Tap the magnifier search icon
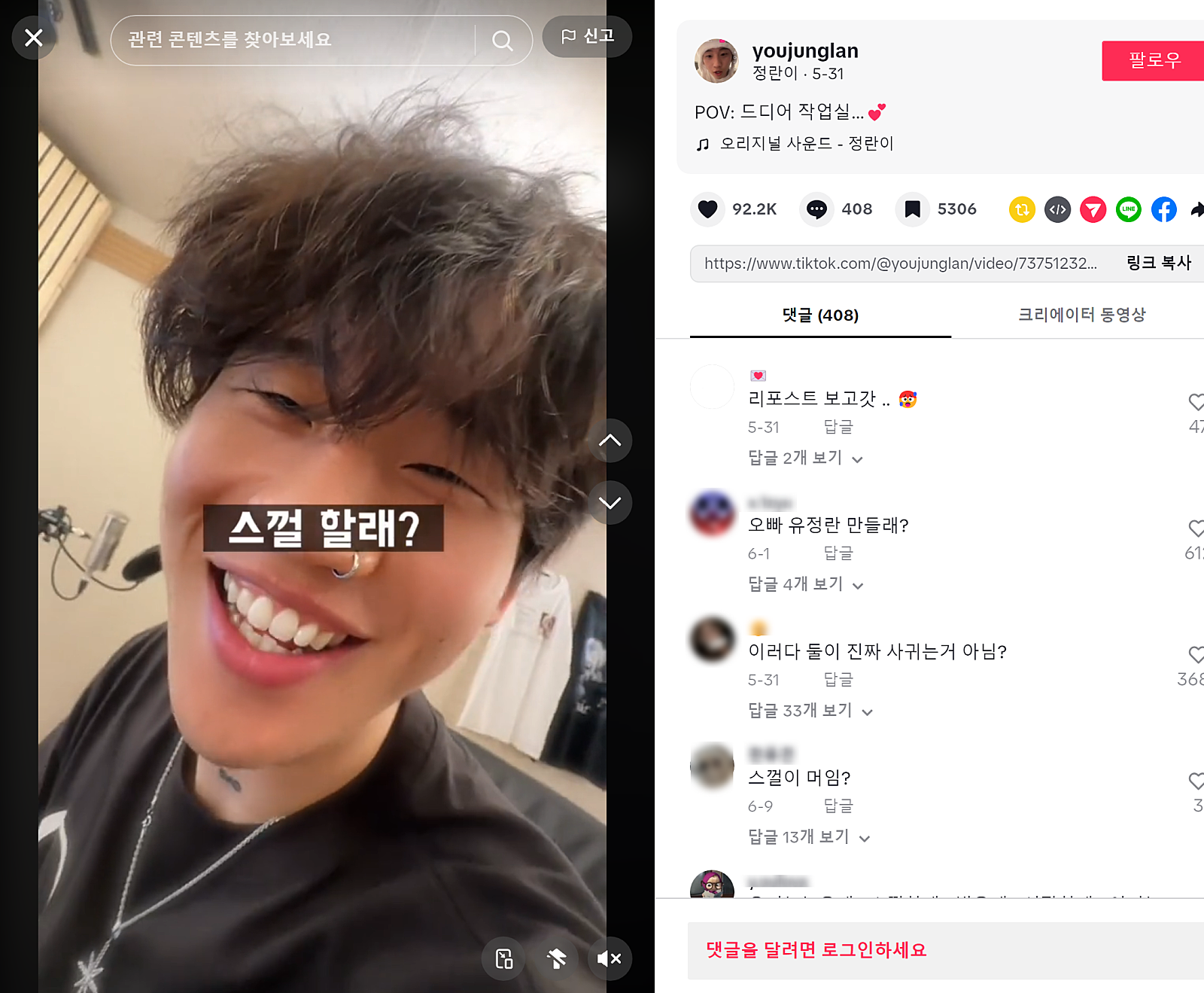The width and height of the screenshot is (1204, 993). (503, 41)
